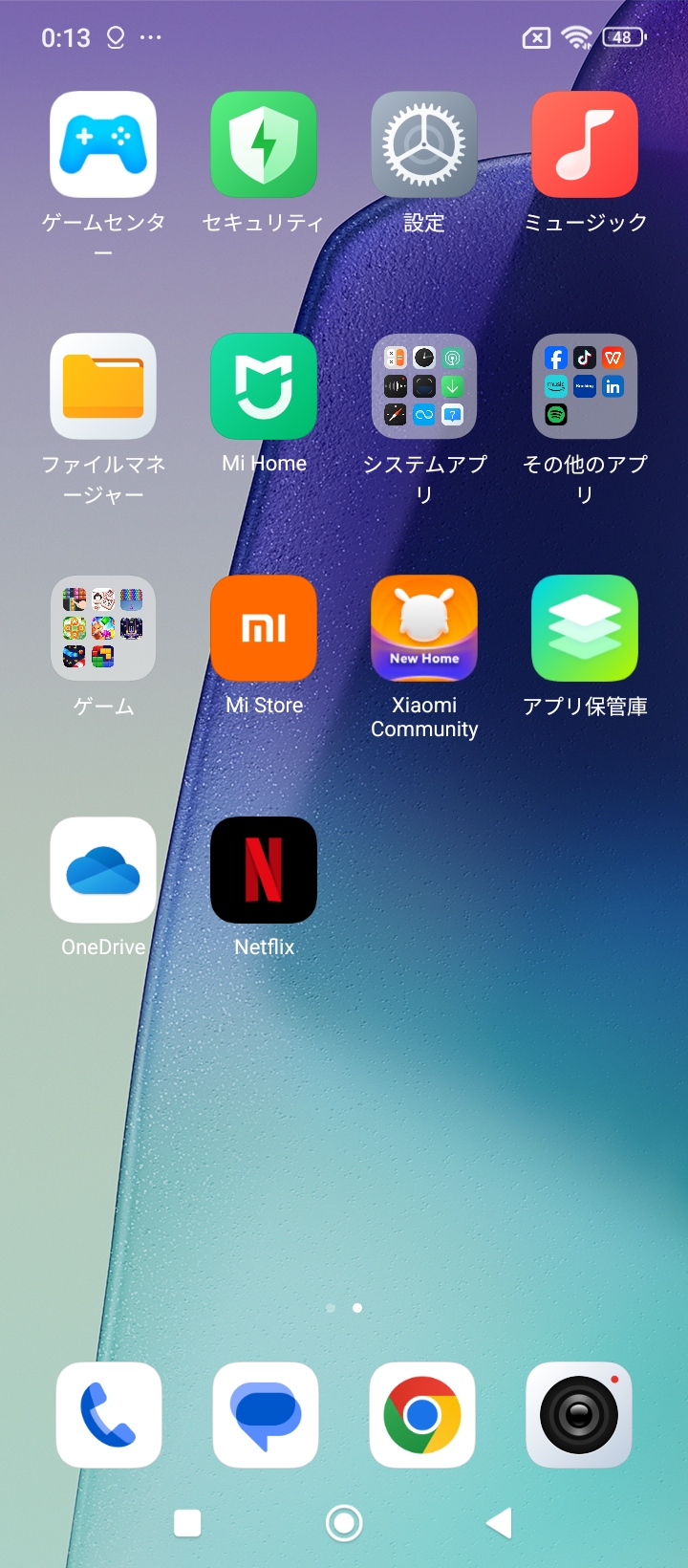
Task: Open Xiaomi Community
Action: [424, 628]
